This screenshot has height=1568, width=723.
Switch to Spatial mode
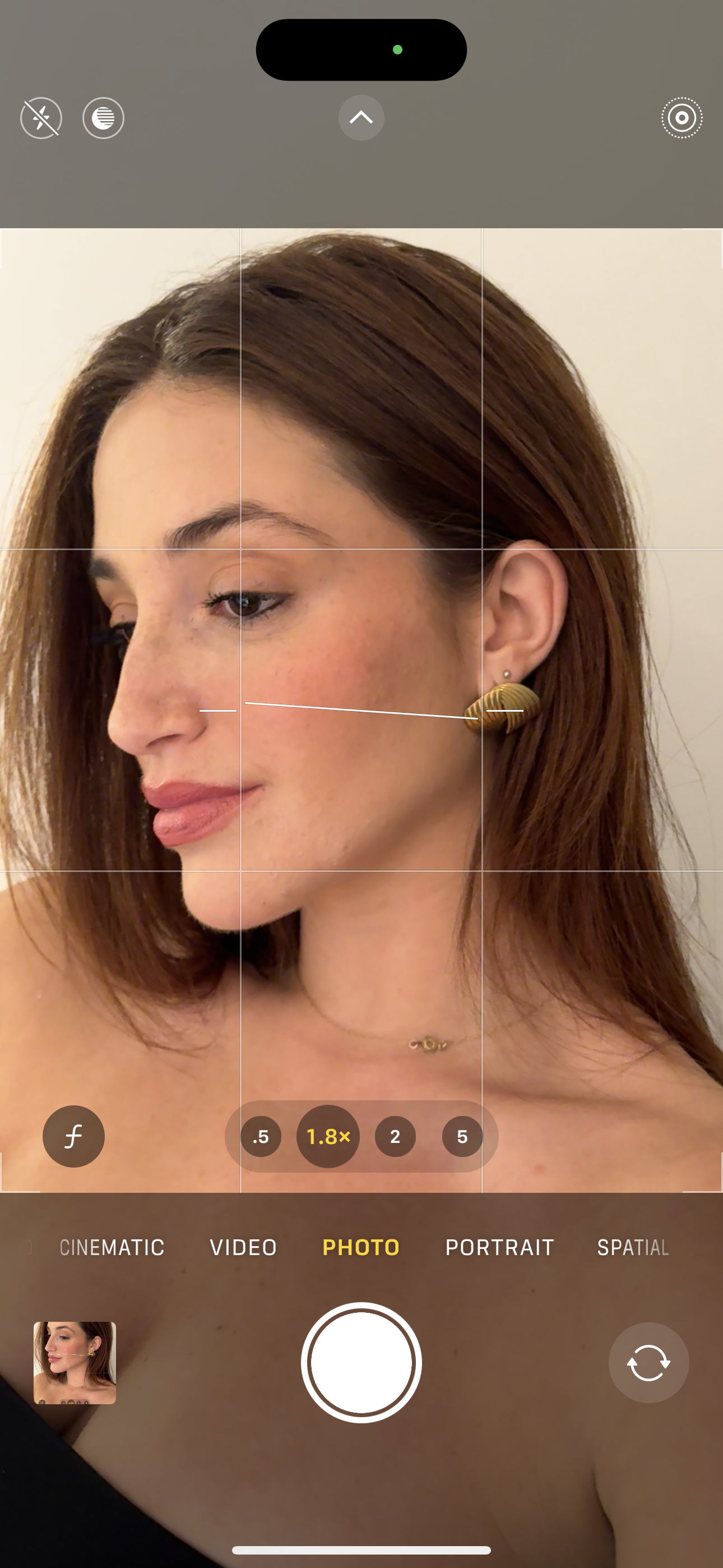(x=633, y=1247)
